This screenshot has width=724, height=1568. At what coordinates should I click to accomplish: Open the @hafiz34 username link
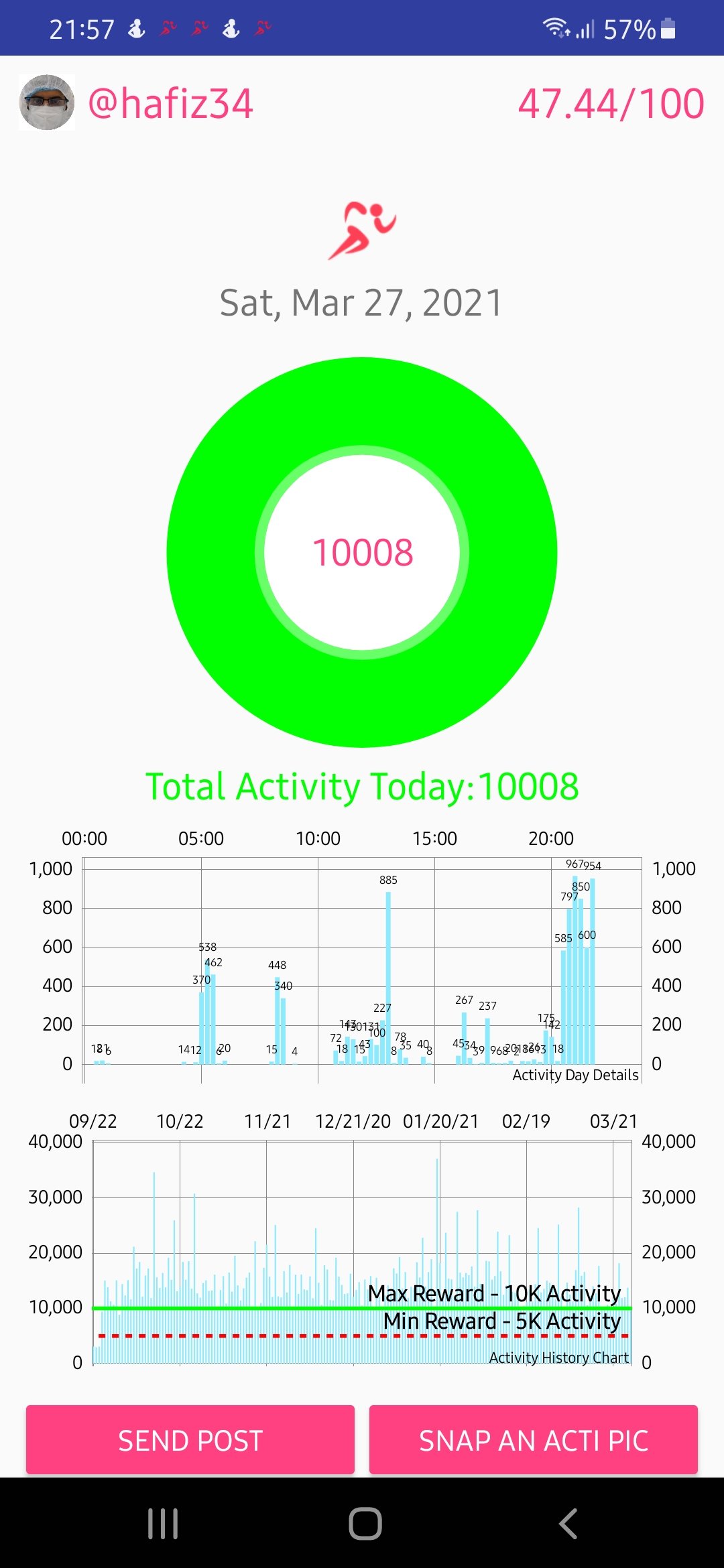coord(170,104)
